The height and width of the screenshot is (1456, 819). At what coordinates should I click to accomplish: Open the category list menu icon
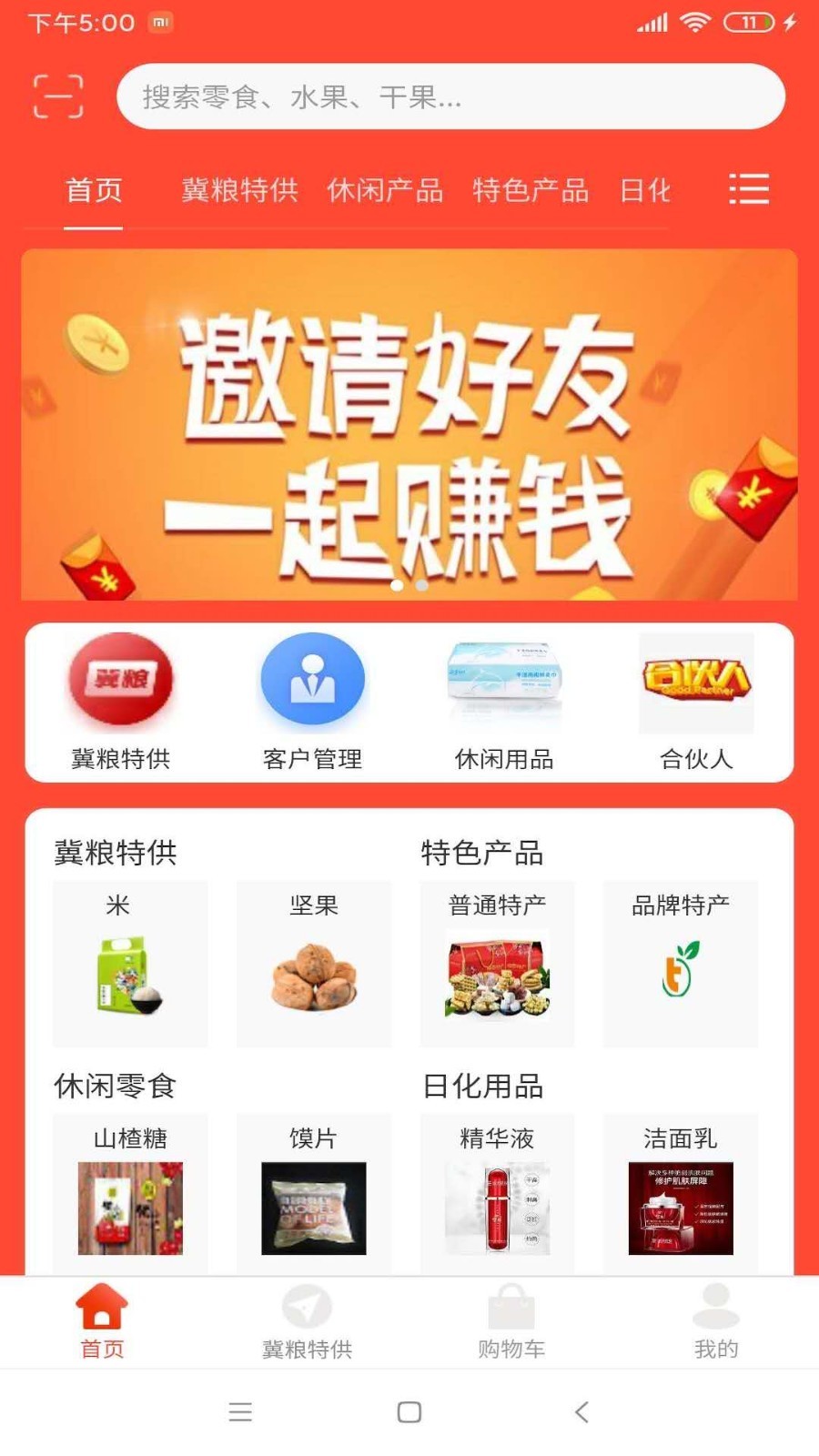tap(749, 189)
